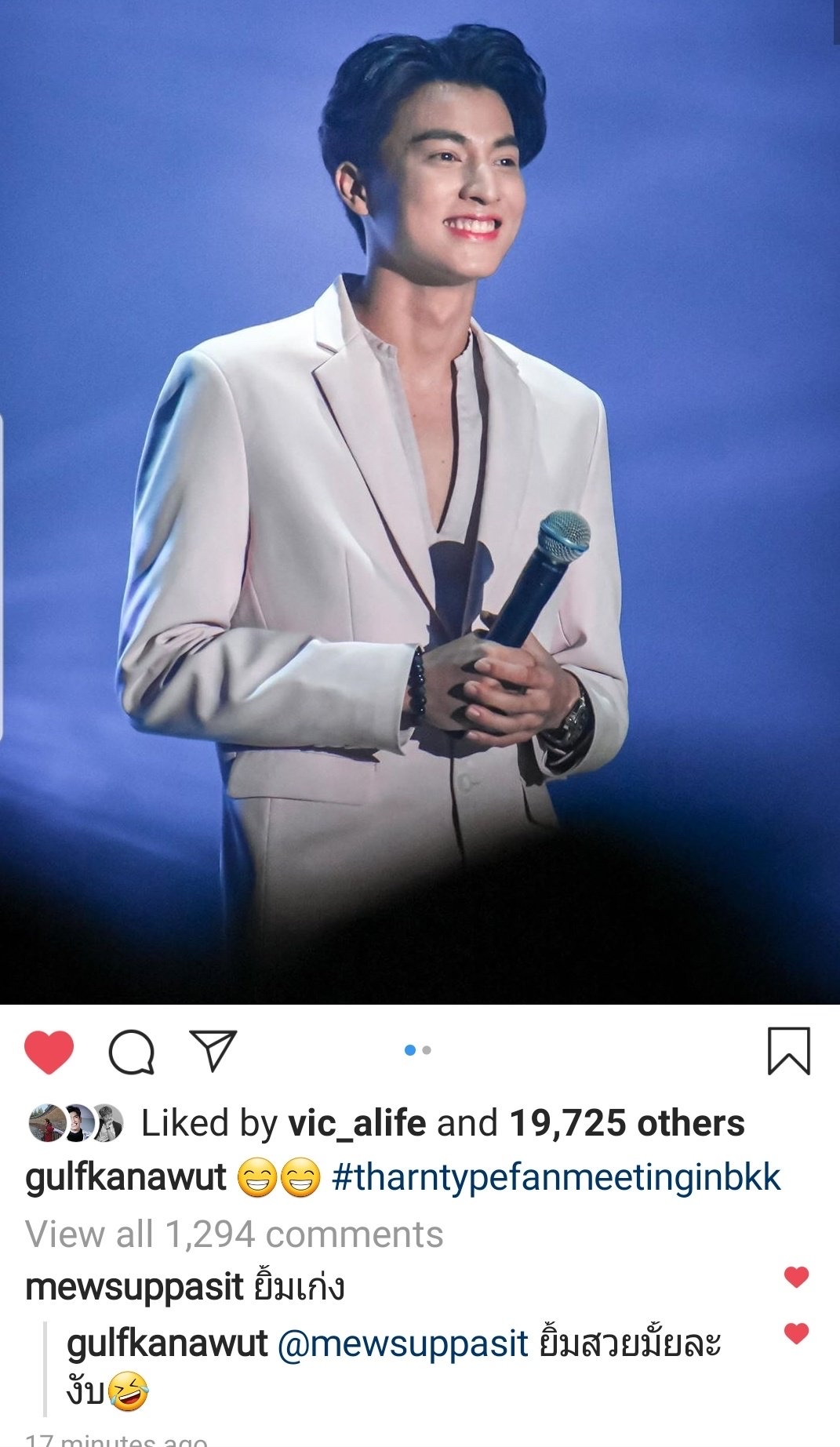
Task: Open the comment bubble under the photo
Action: point(131,1051)
